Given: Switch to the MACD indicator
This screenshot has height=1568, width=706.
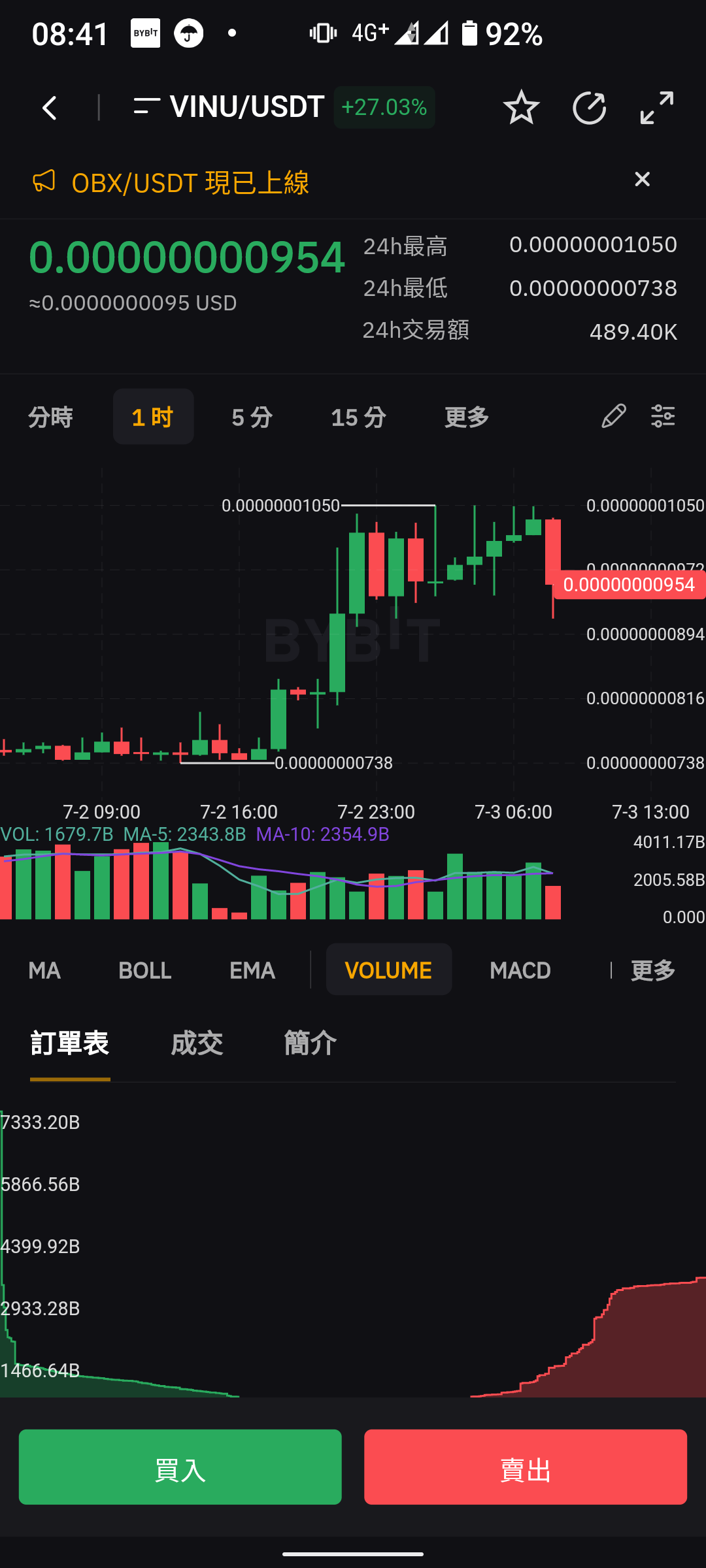Looking at the screenshot, I should 520,970.
